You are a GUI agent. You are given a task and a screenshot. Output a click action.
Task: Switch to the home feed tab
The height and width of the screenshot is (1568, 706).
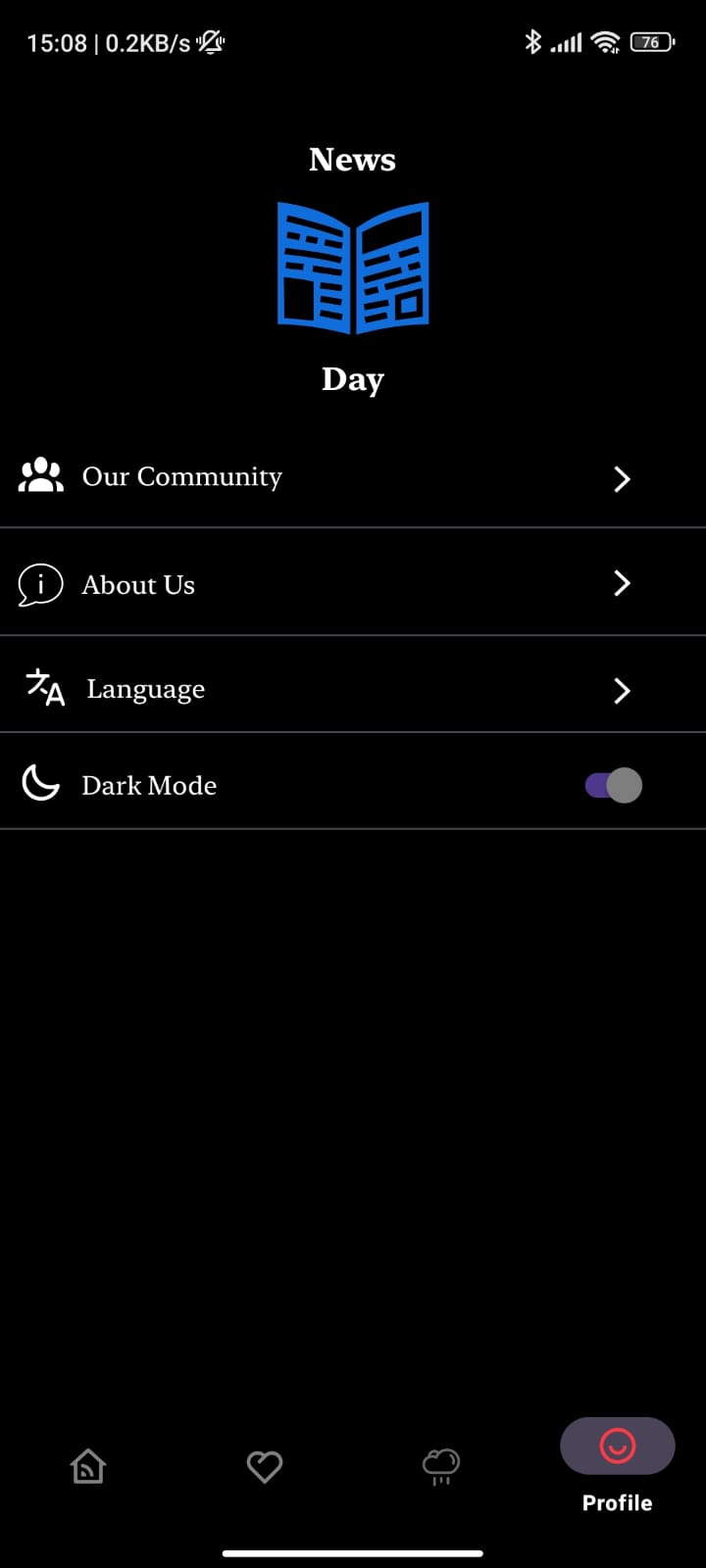88,1467
